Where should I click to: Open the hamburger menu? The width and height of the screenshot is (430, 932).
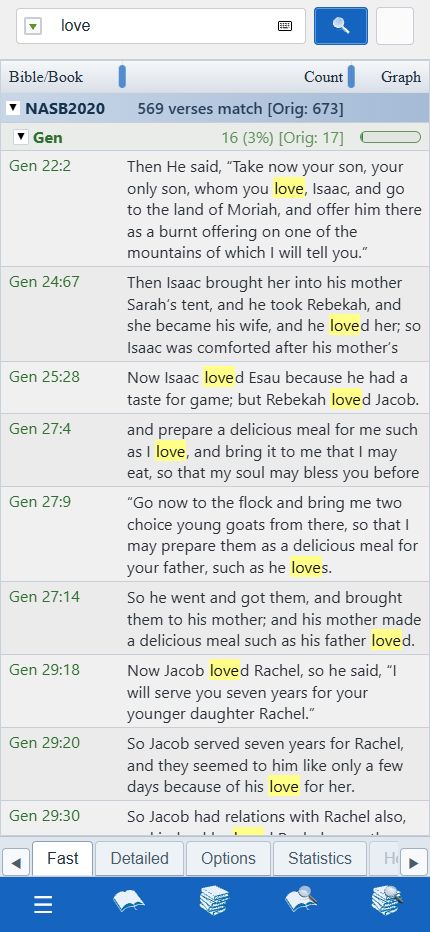(x=43, y=904)
